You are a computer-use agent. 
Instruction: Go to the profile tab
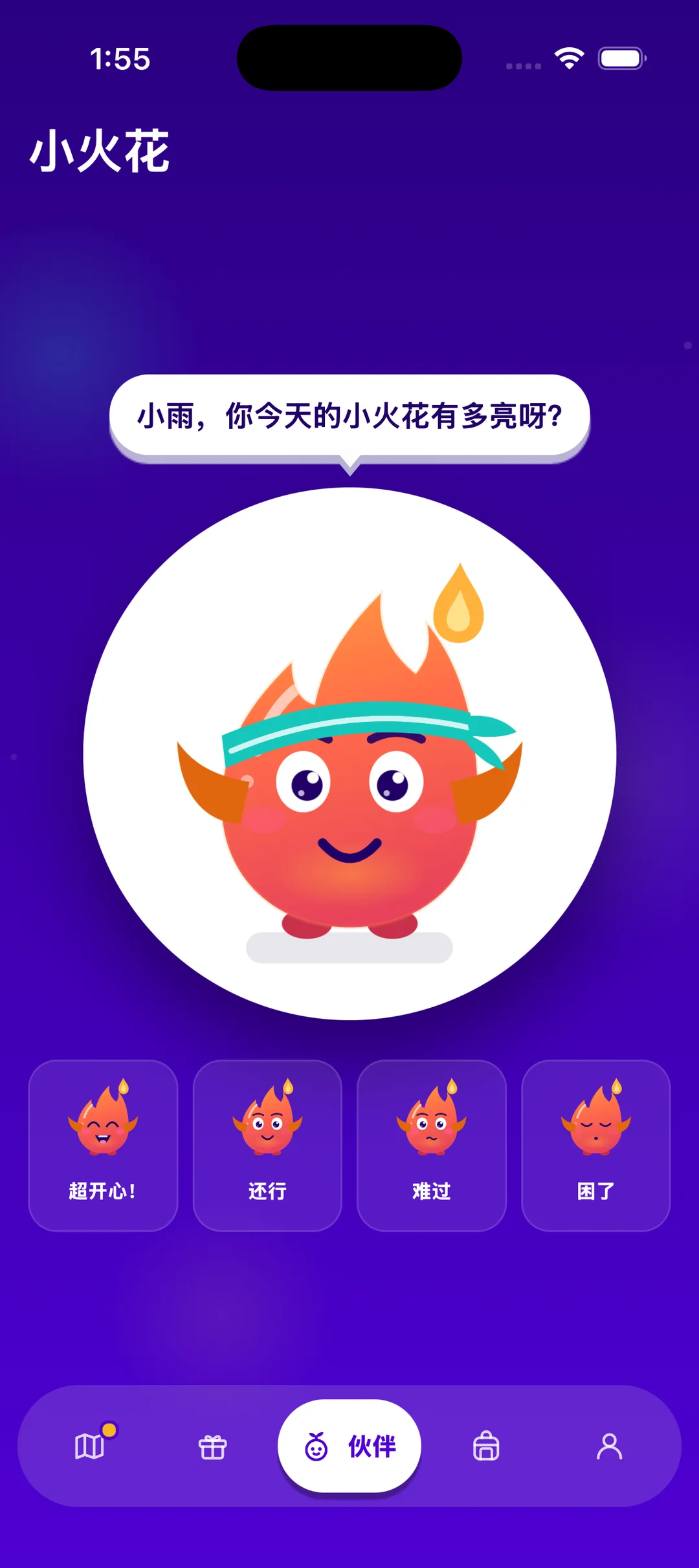coord(609,1446)
